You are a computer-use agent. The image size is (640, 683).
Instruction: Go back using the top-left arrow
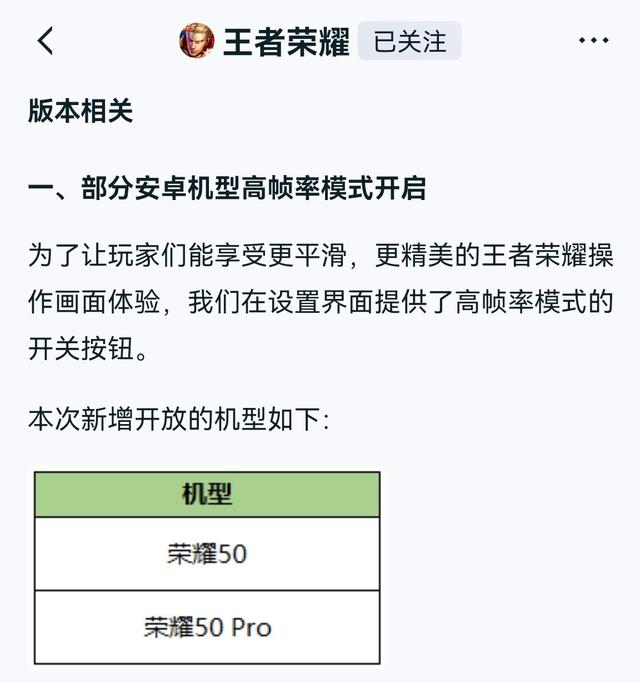click(x=45, y=42)
